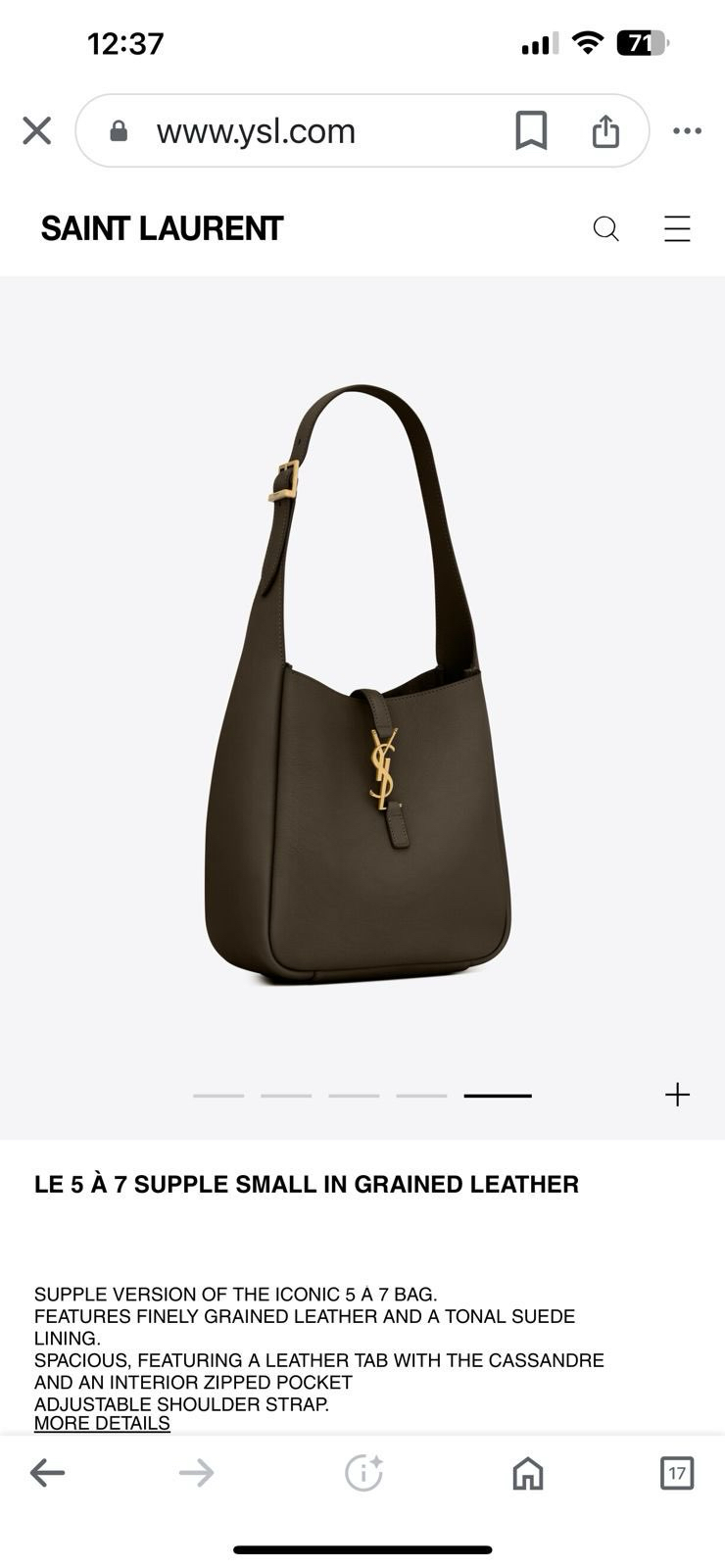Screen dimensions: 725x1568
Task: Tap the active fifth carousel indicator
Action: 497,1094
